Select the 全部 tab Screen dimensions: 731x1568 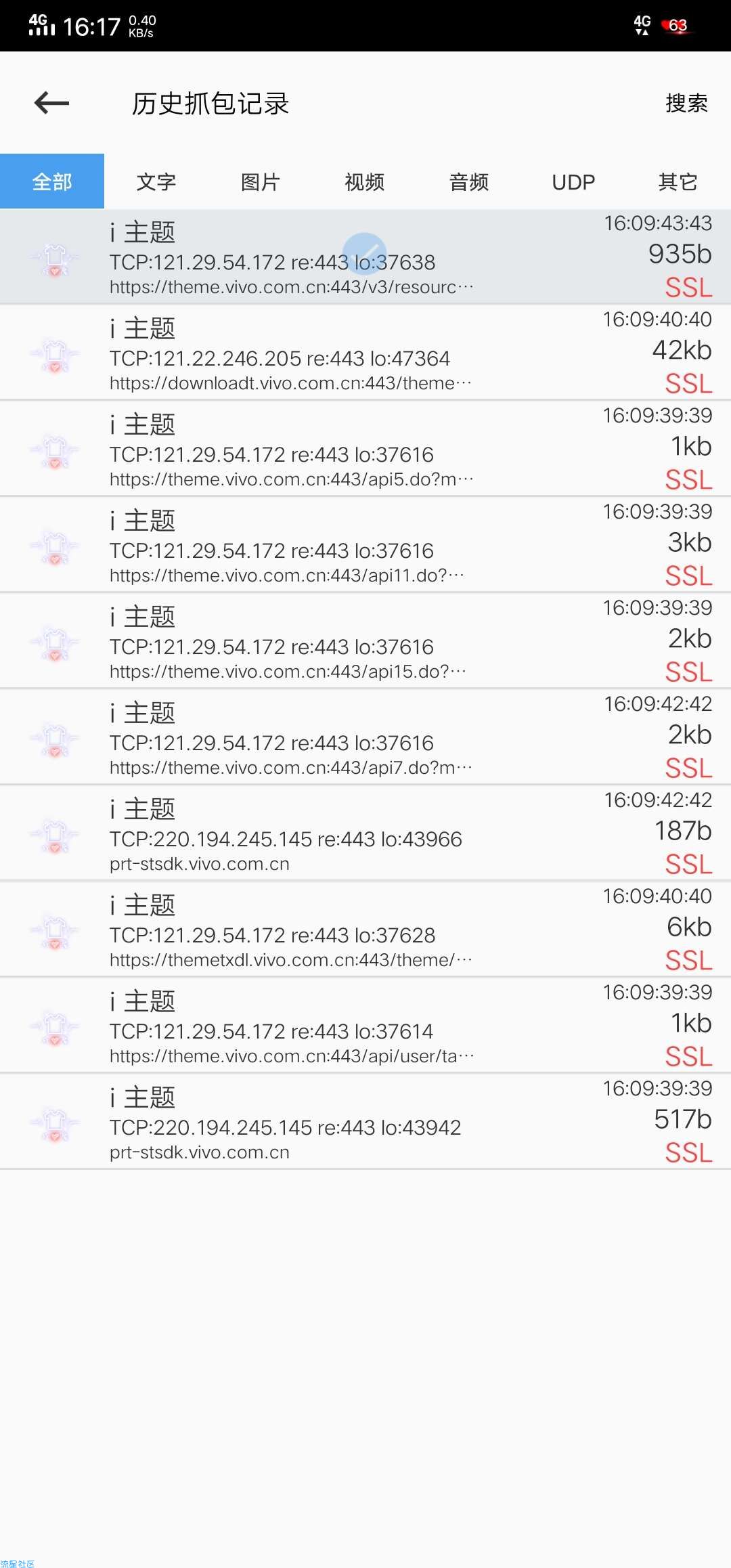point(52,181)
